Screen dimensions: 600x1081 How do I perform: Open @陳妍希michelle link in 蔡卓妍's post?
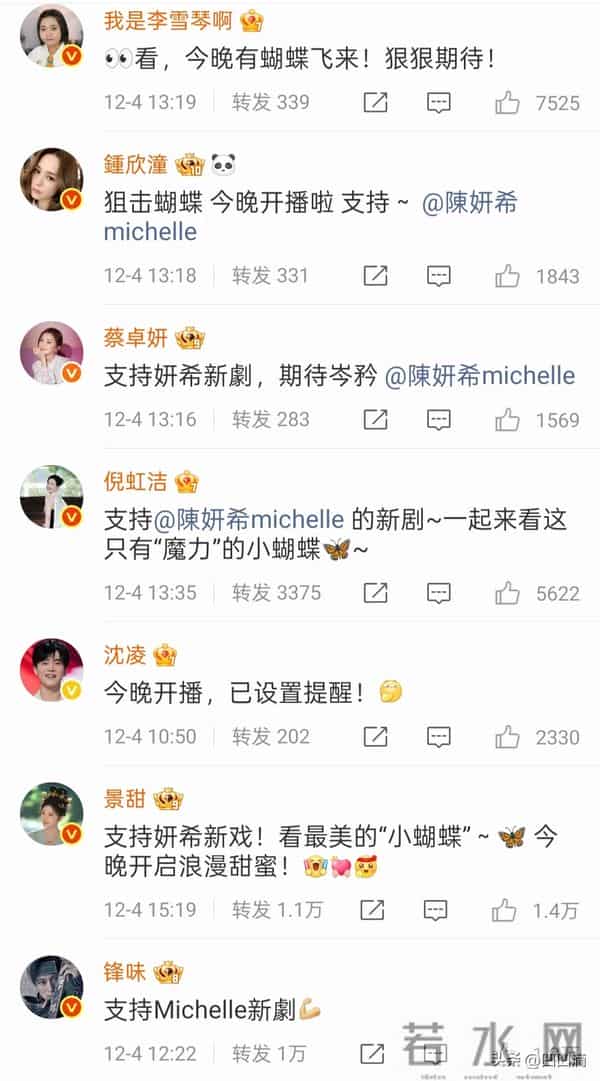pos(480,376)
